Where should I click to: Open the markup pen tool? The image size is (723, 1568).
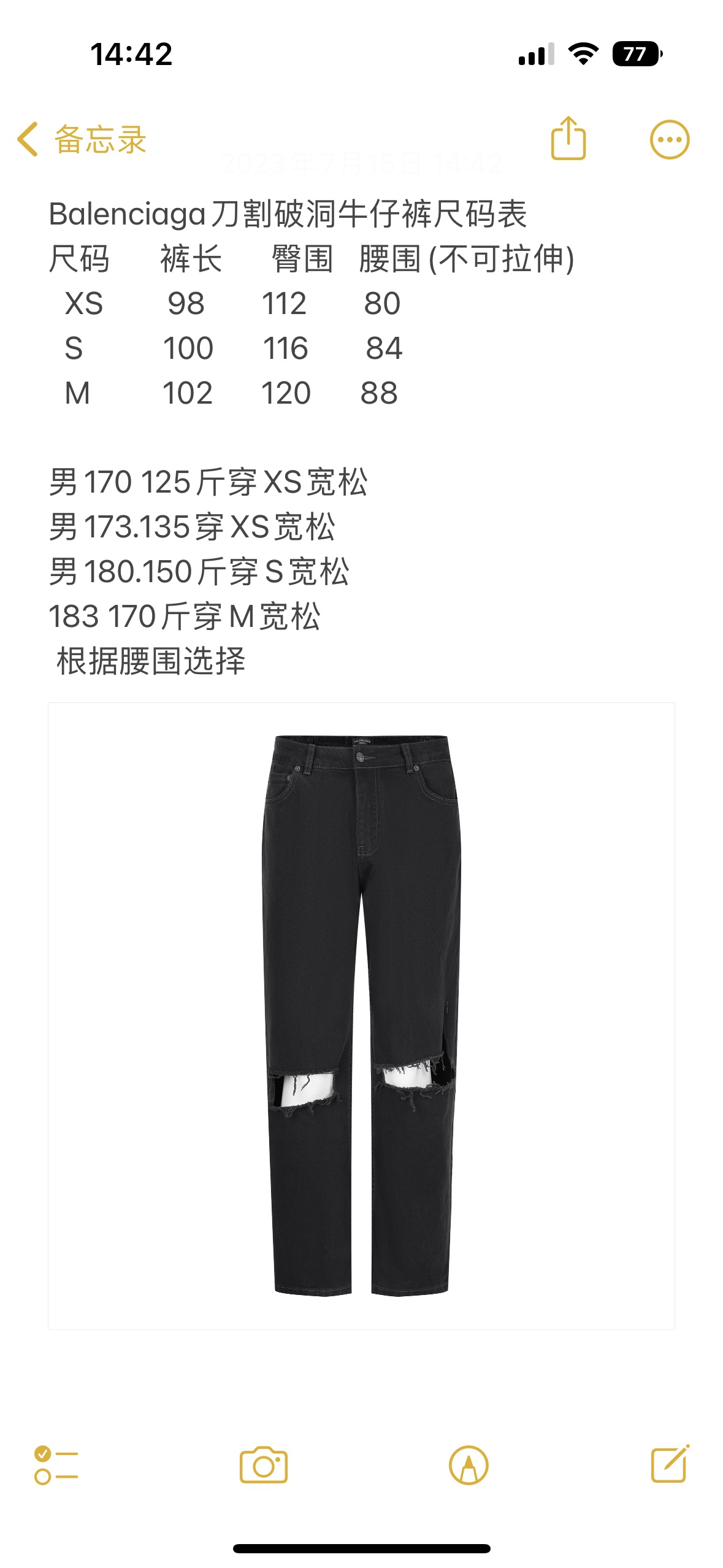469,1465
